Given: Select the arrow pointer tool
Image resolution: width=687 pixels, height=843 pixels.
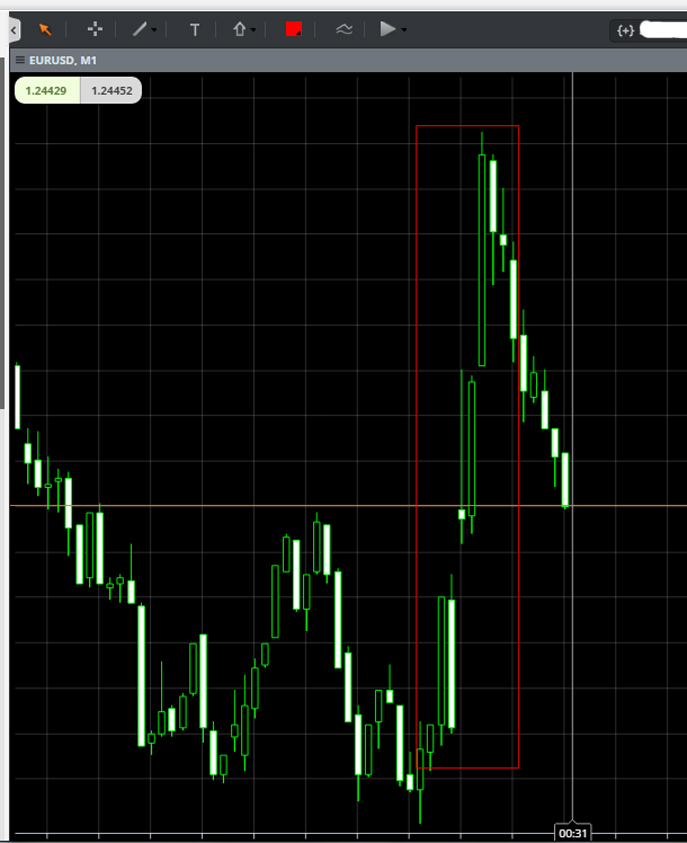Looking at the screenshot, I should pyautogui.click(x=45, y=30).
